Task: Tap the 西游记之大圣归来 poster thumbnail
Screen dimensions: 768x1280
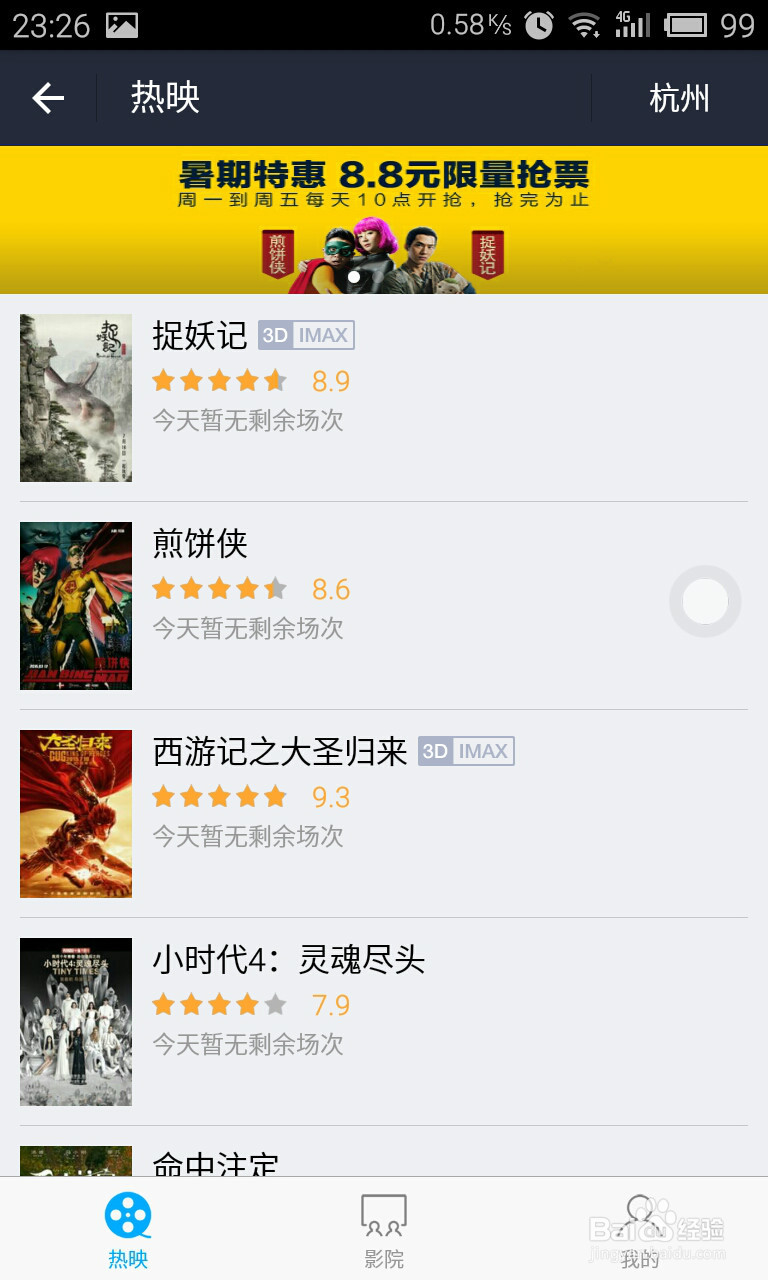Action: point(75,814)
